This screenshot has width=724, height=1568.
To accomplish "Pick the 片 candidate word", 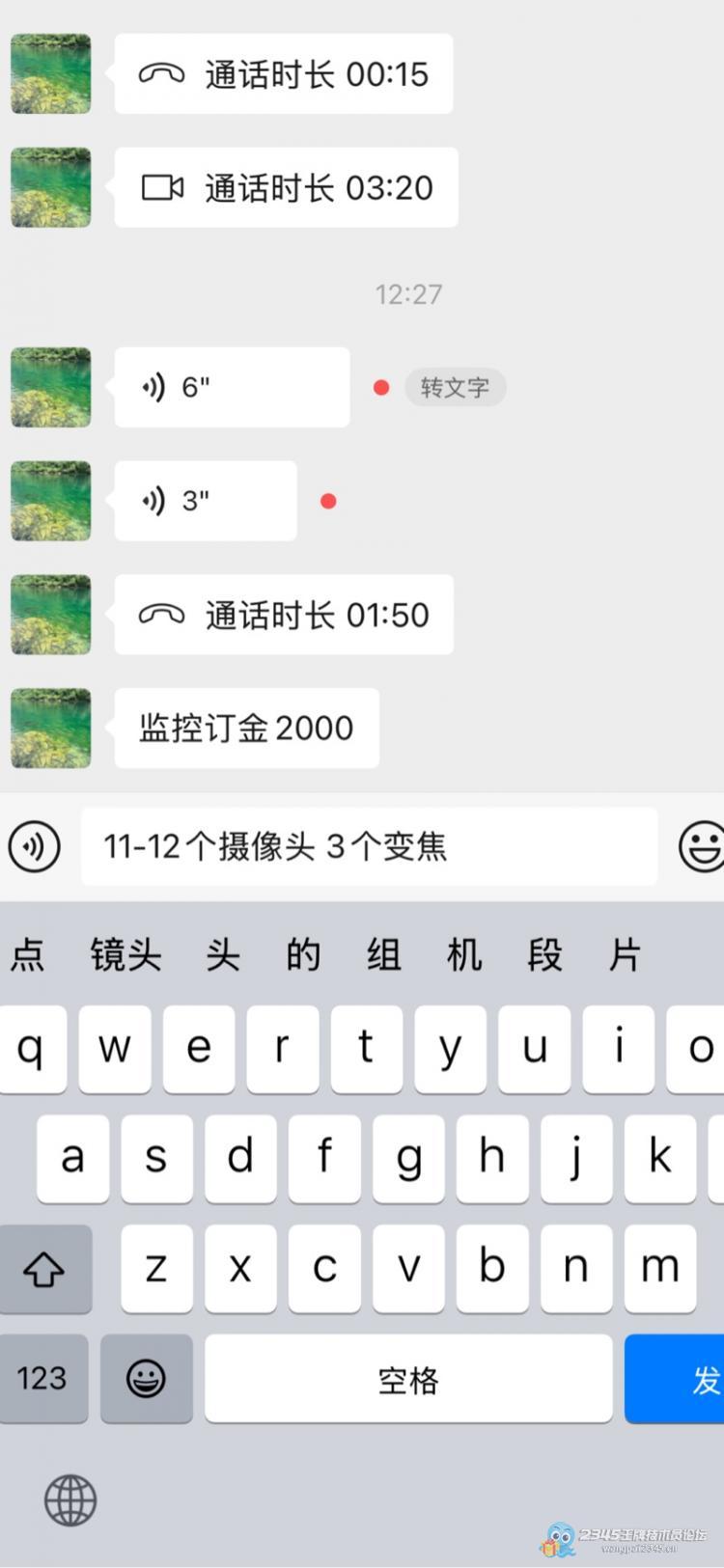I will click(625, 955).
